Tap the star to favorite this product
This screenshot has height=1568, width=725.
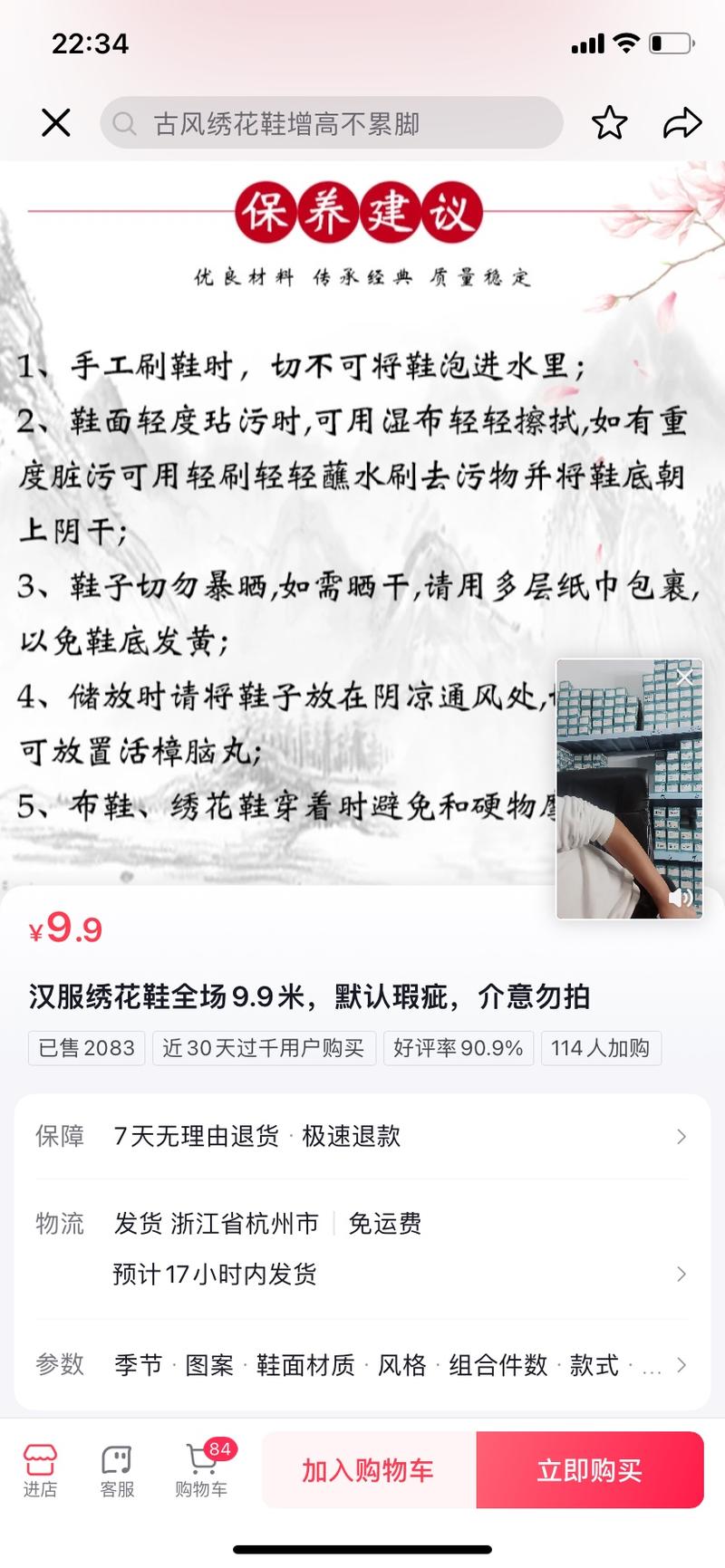(x=610, y=122)
